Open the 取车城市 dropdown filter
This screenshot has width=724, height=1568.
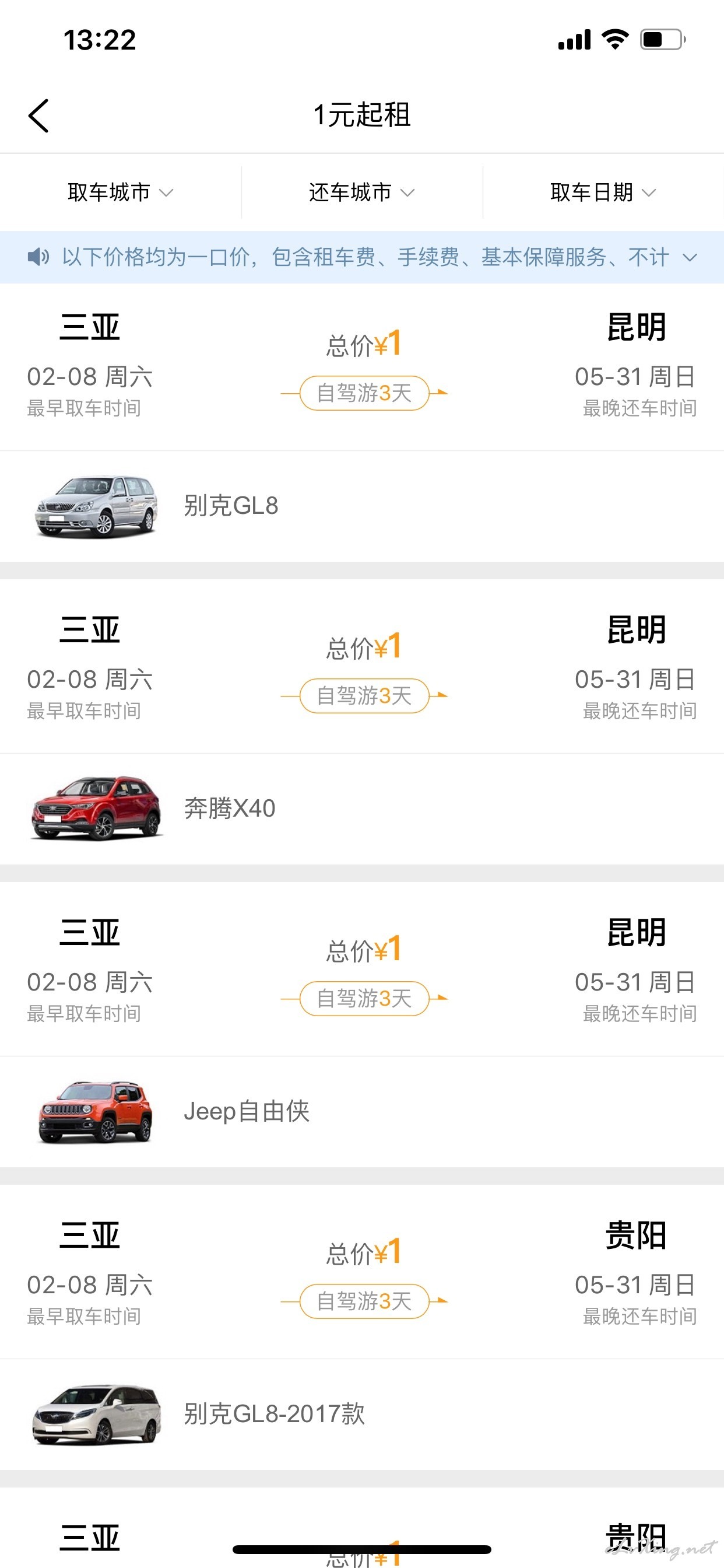[121, 192]
